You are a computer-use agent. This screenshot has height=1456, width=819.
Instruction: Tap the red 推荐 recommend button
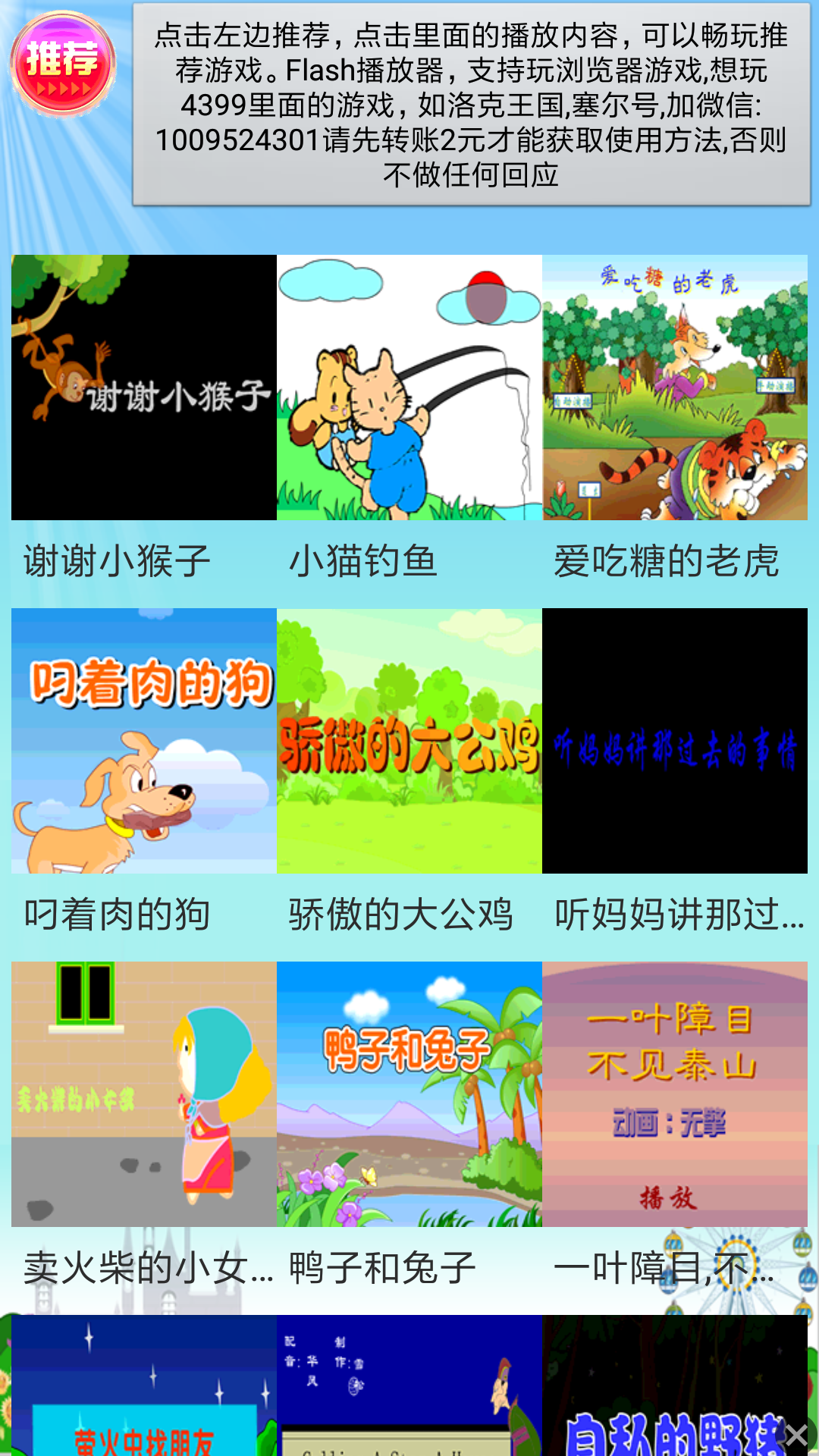63,64
